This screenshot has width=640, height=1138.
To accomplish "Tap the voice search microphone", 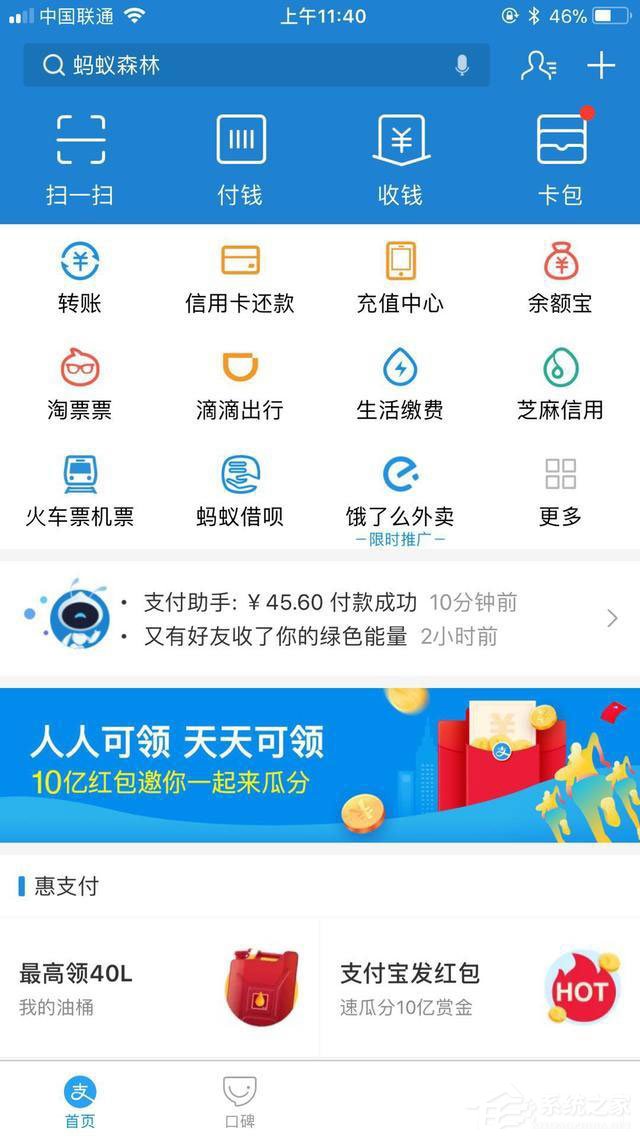I will pyautogui.click(x=462, y=66).
